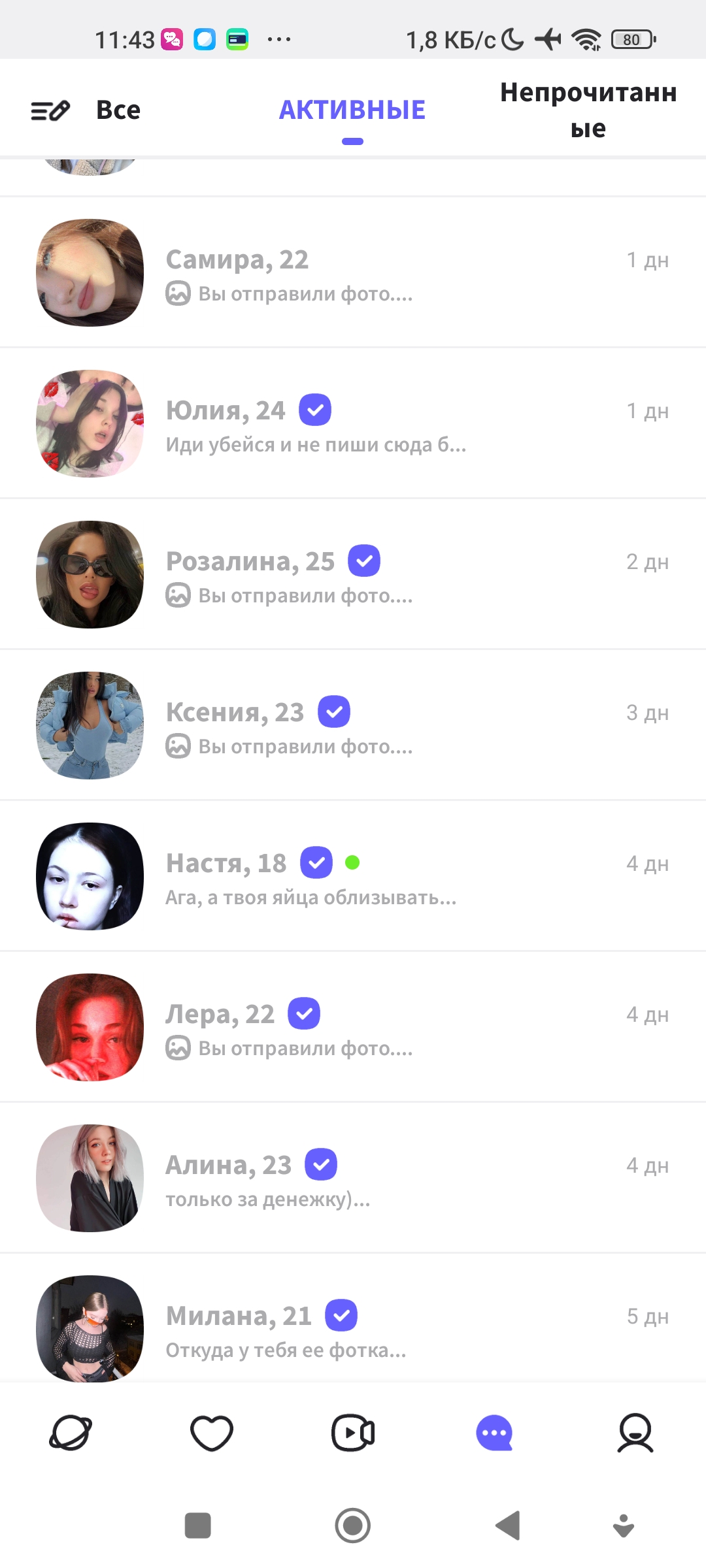Open the messages tab in bottom bar
Image resolution: width=706 pixels, height=1568 pixels.
point(494,1433)
